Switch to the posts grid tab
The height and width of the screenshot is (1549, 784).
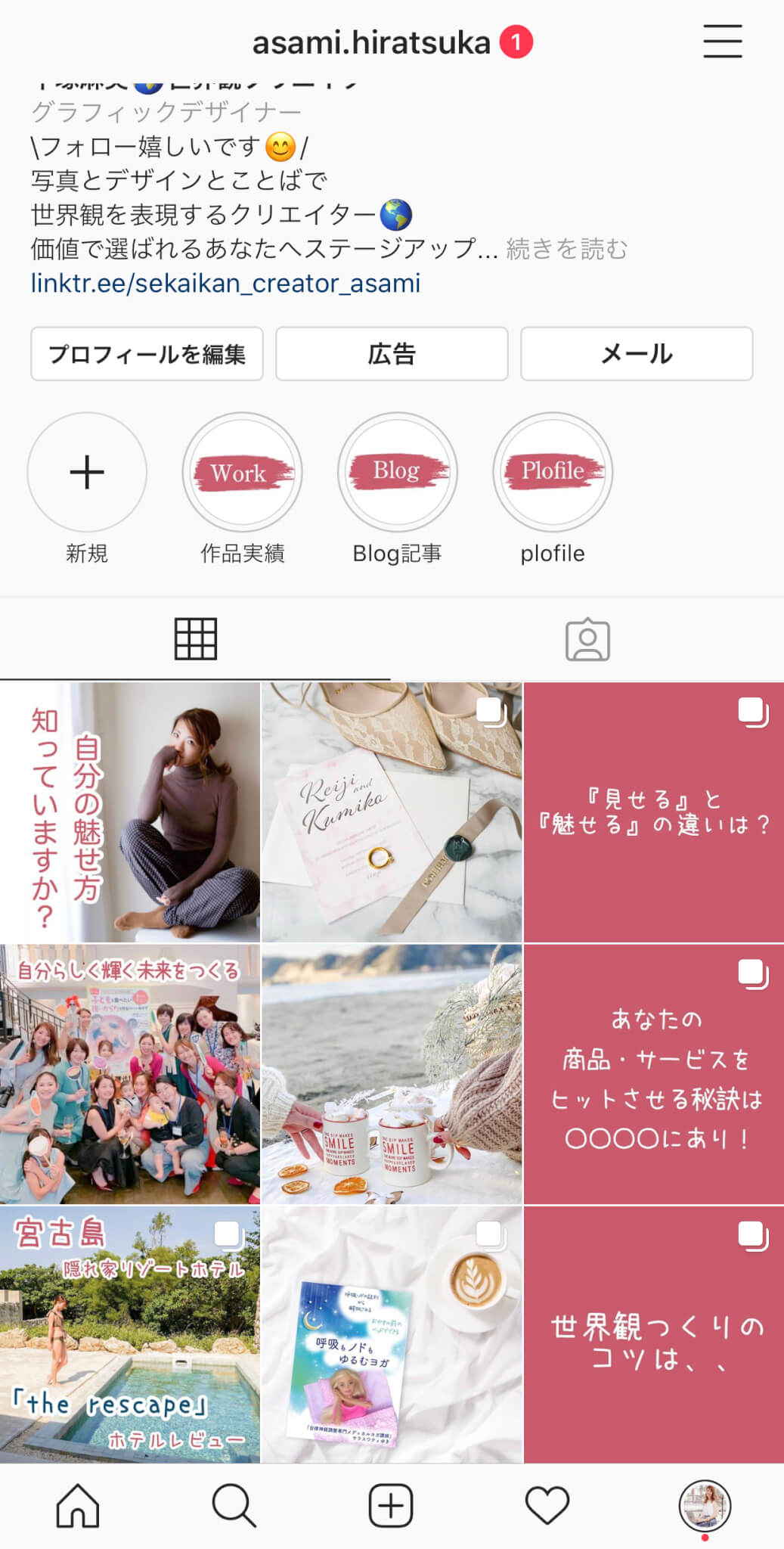point(196,639)
